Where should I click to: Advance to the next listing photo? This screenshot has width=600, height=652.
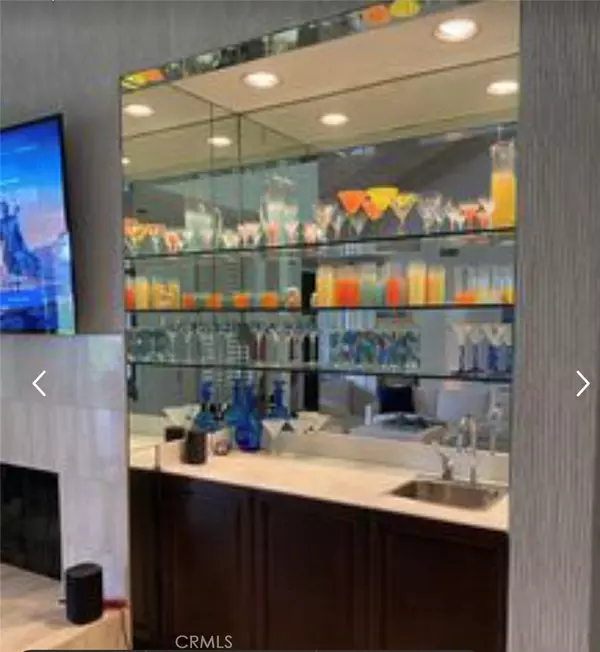582,383
